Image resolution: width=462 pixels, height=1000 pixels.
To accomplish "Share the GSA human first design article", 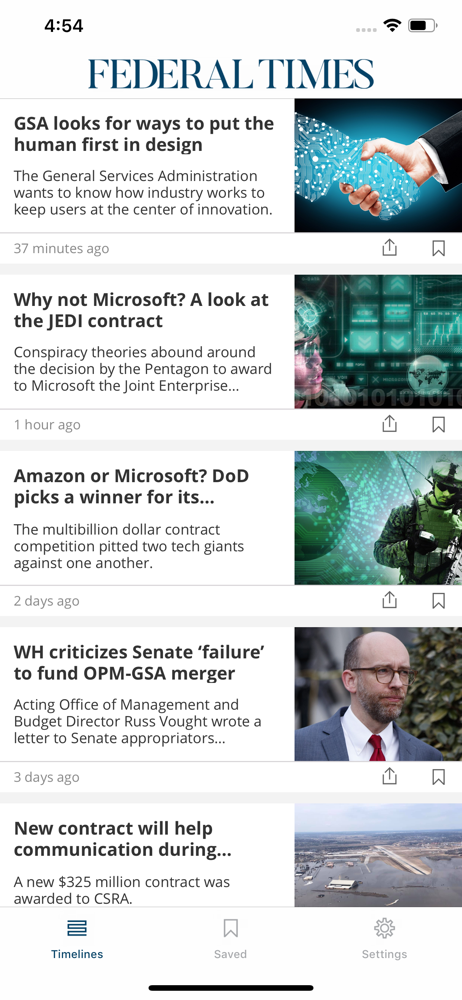I will [389, 247].
